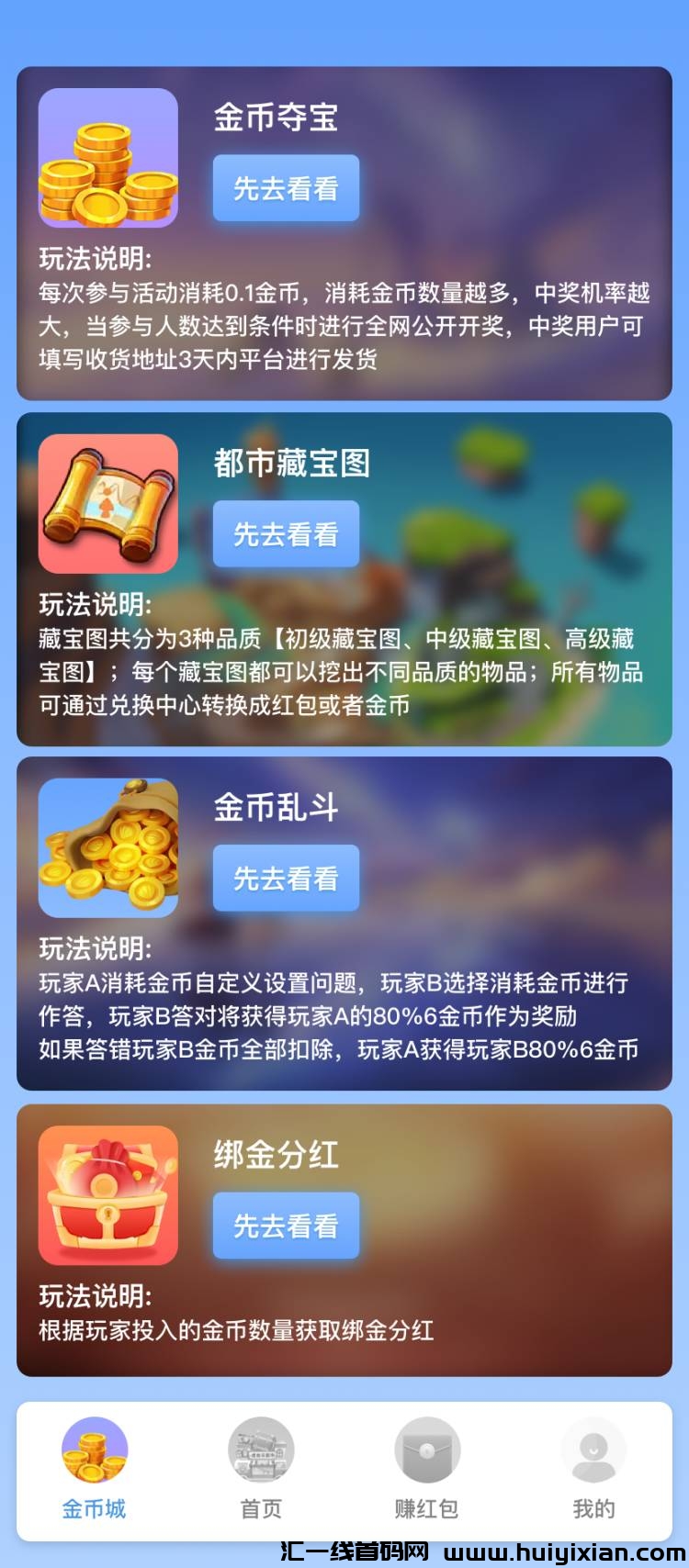Tap 先去看看 under 金币夺宝
The image size is (689, 1568).
point(286,188)
